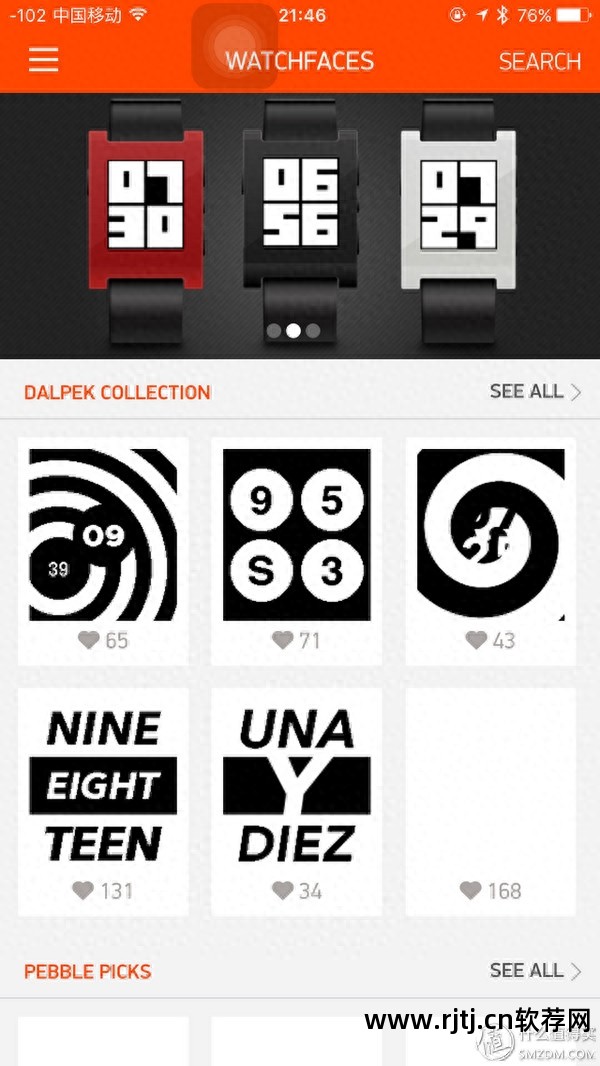This screenshot has width=600, height=1066.
Task: Tap SEARCH in the header
Action: tap(539, 61)
